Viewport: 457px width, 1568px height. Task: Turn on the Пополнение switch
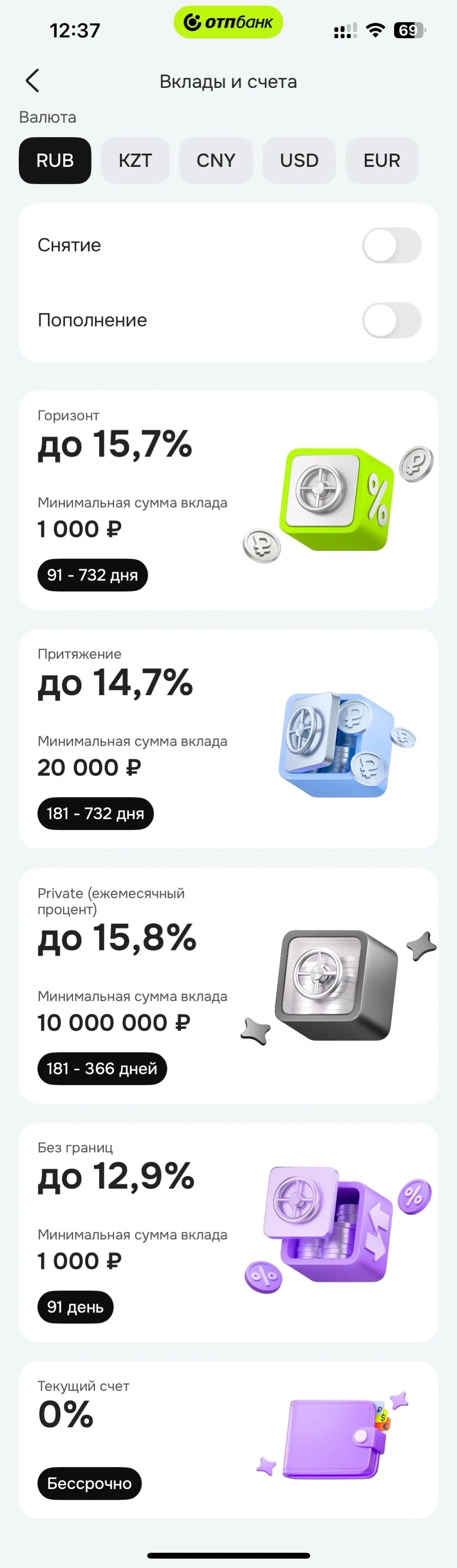[391, 320]
